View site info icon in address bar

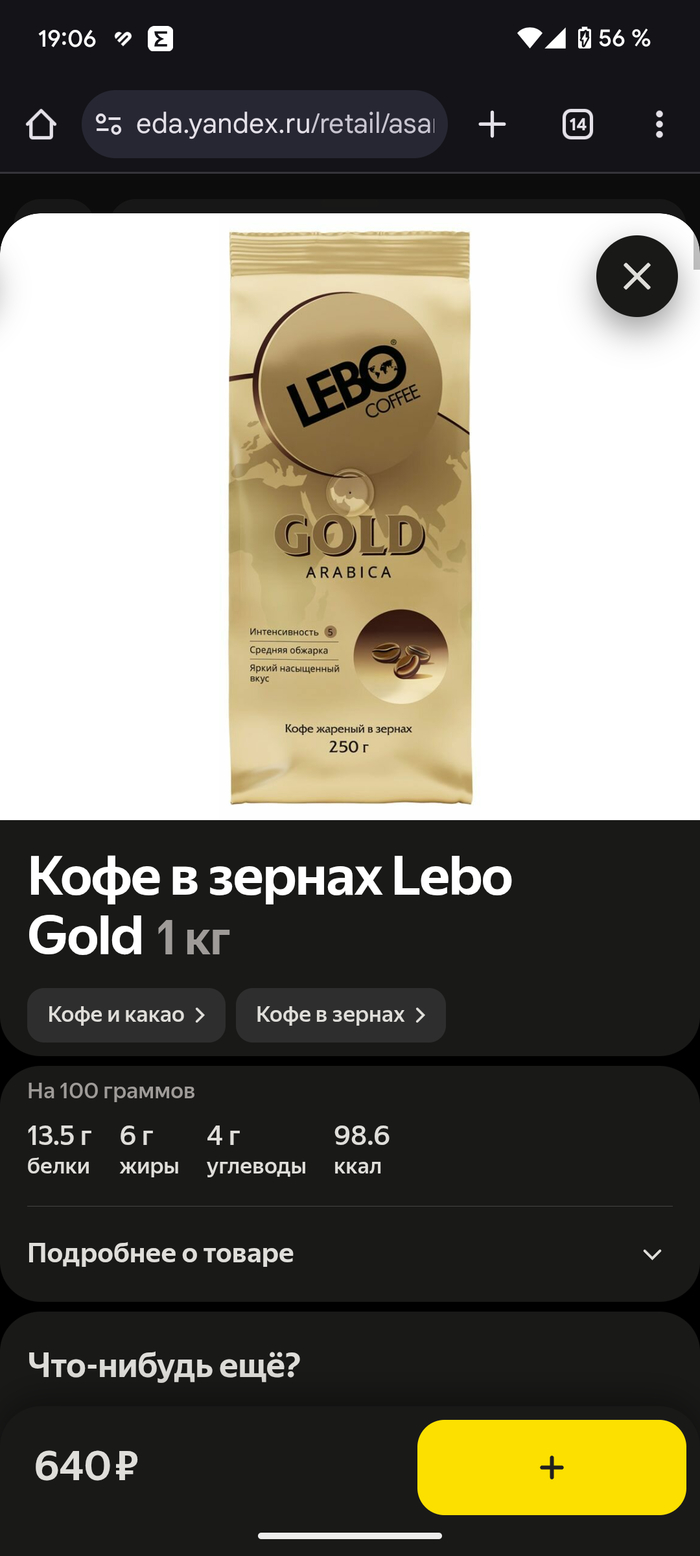(x=108, y=125)
